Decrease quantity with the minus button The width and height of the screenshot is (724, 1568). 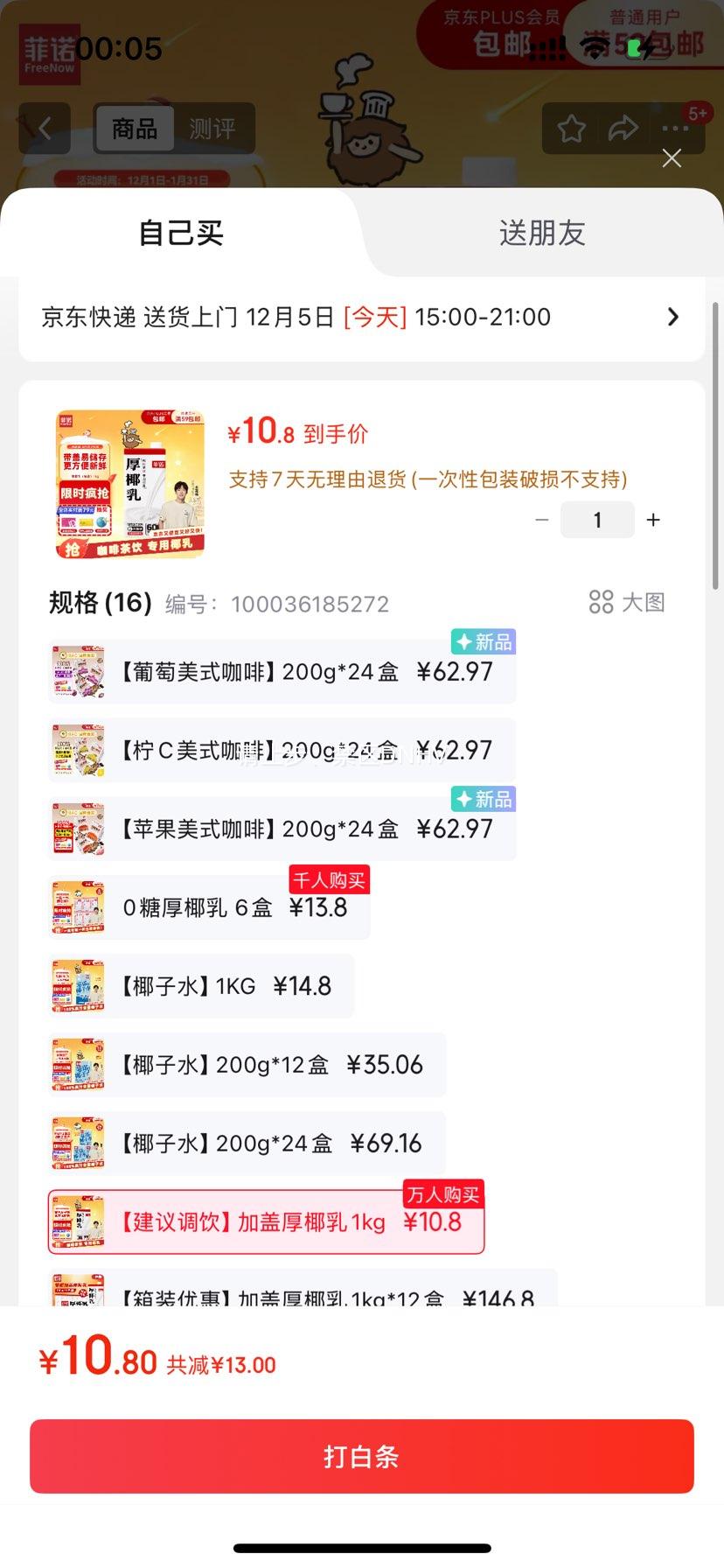coord(542,521)
